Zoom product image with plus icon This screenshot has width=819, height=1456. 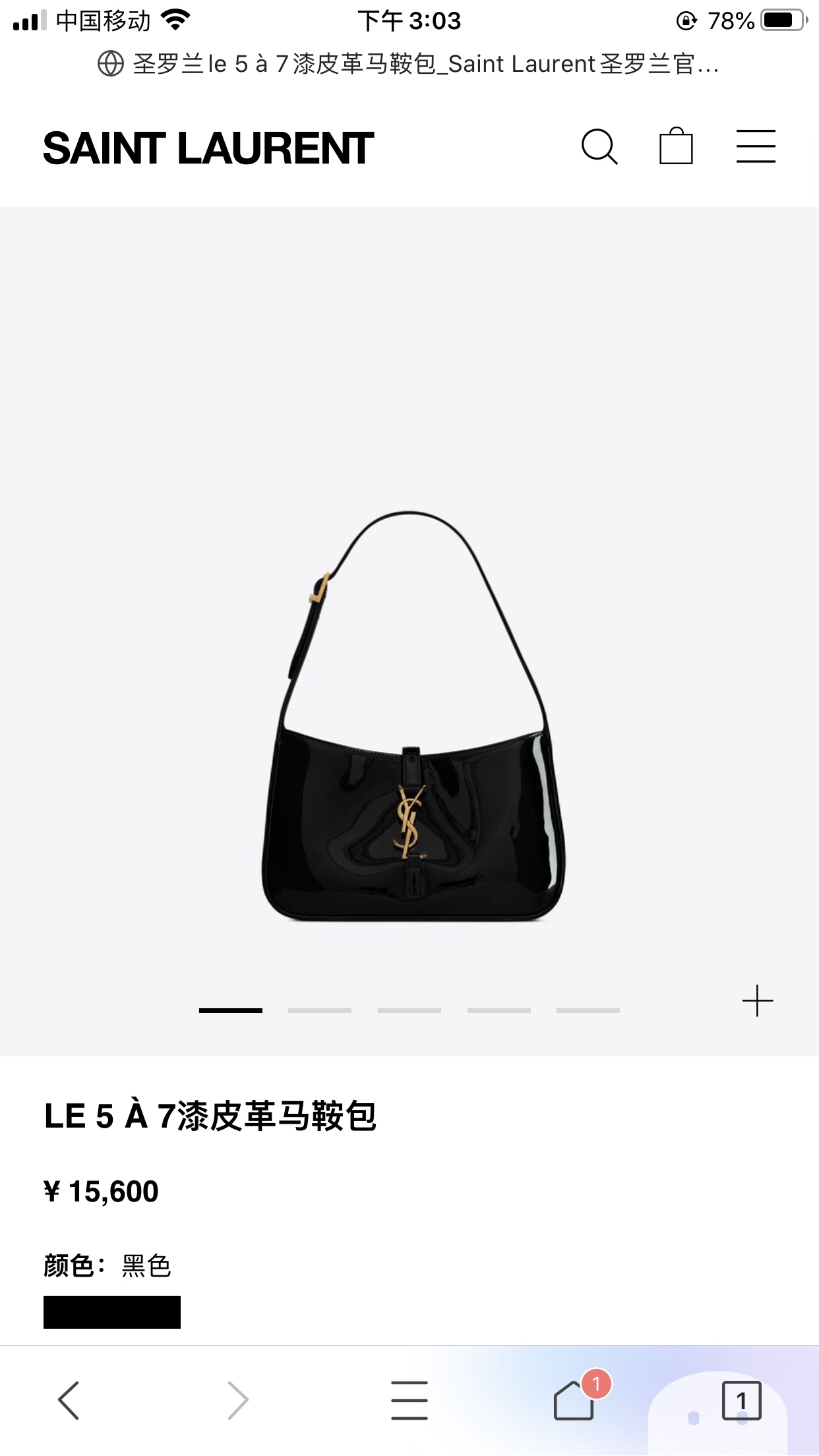point(757,1001)
